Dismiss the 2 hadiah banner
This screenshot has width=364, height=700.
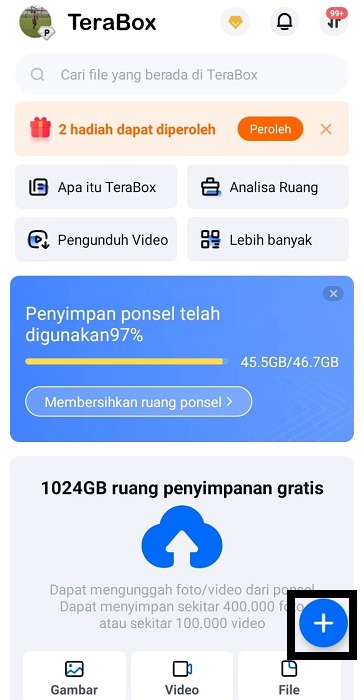(x=326, y=129)
